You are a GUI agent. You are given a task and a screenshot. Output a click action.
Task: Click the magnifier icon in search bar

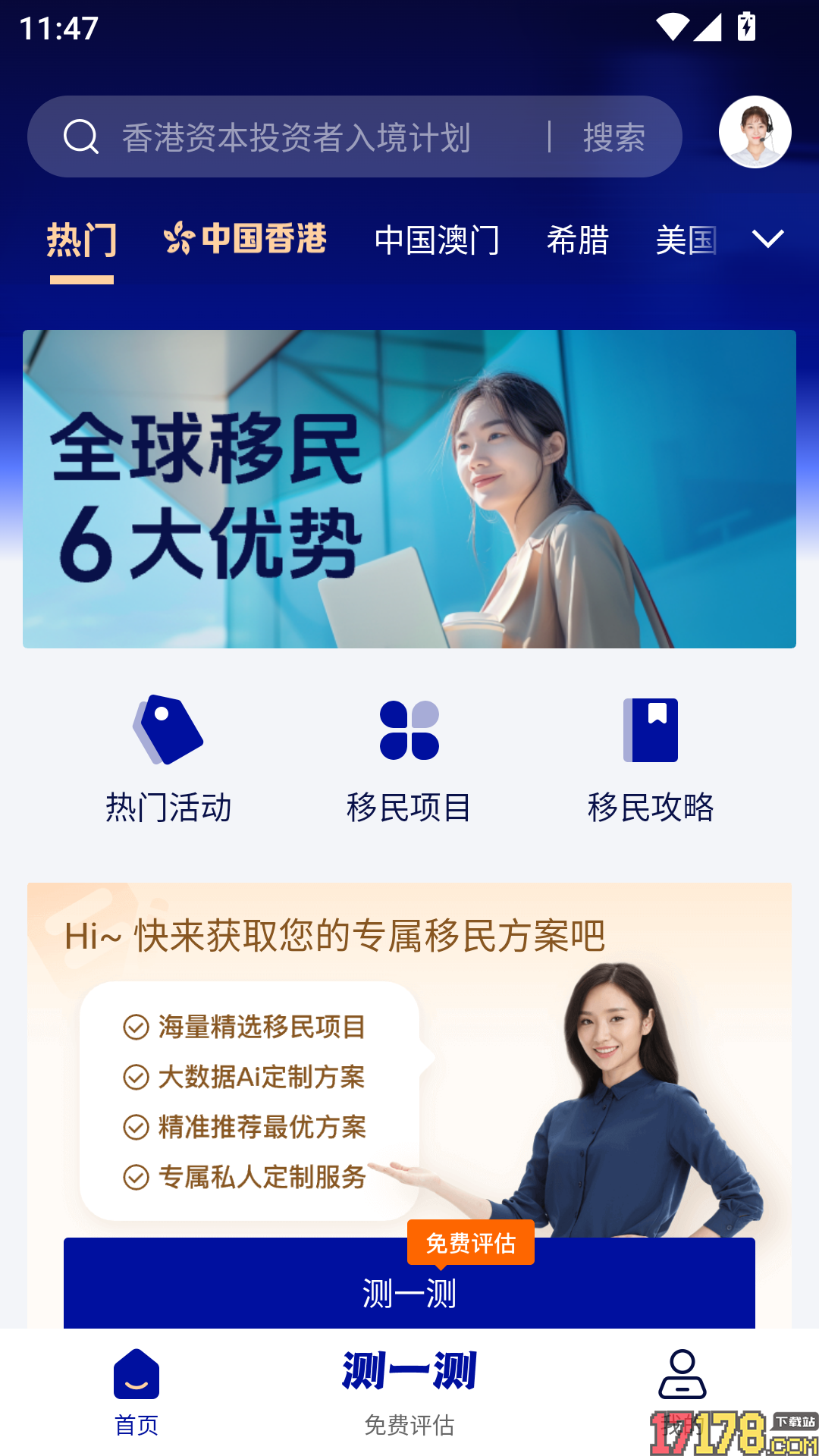pos(81,136)
